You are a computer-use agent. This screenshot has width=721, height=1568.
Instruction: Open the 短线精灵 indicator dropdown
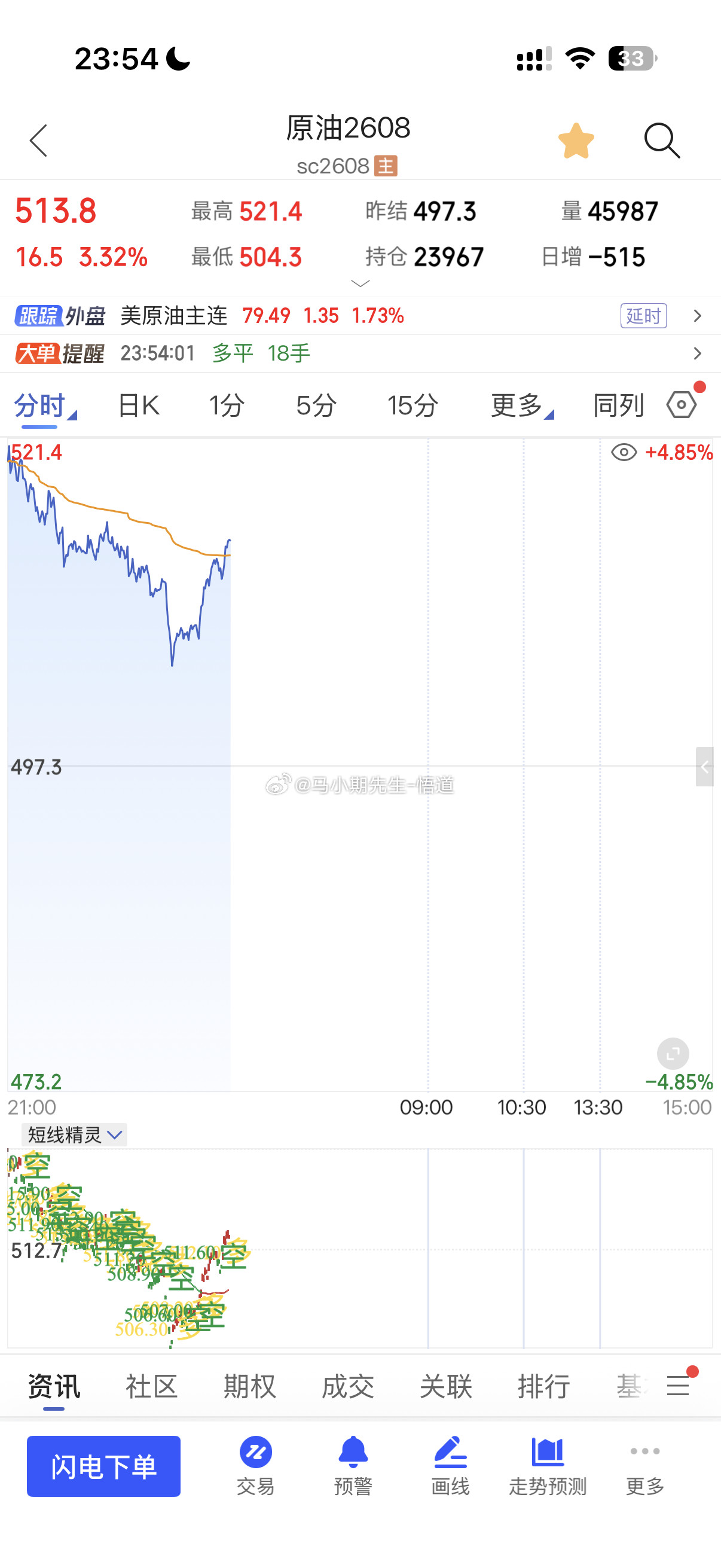click(74, 1134)
